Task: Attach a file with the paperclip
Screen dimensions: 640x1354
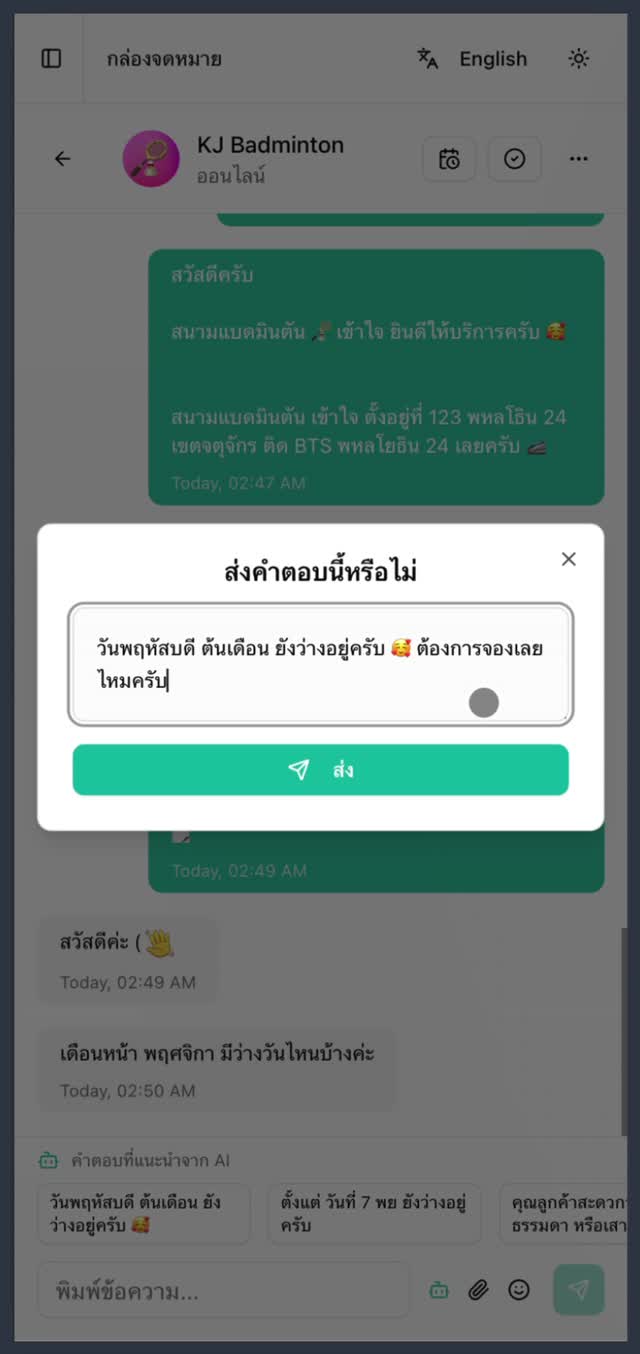Action: coord(479,1291)
